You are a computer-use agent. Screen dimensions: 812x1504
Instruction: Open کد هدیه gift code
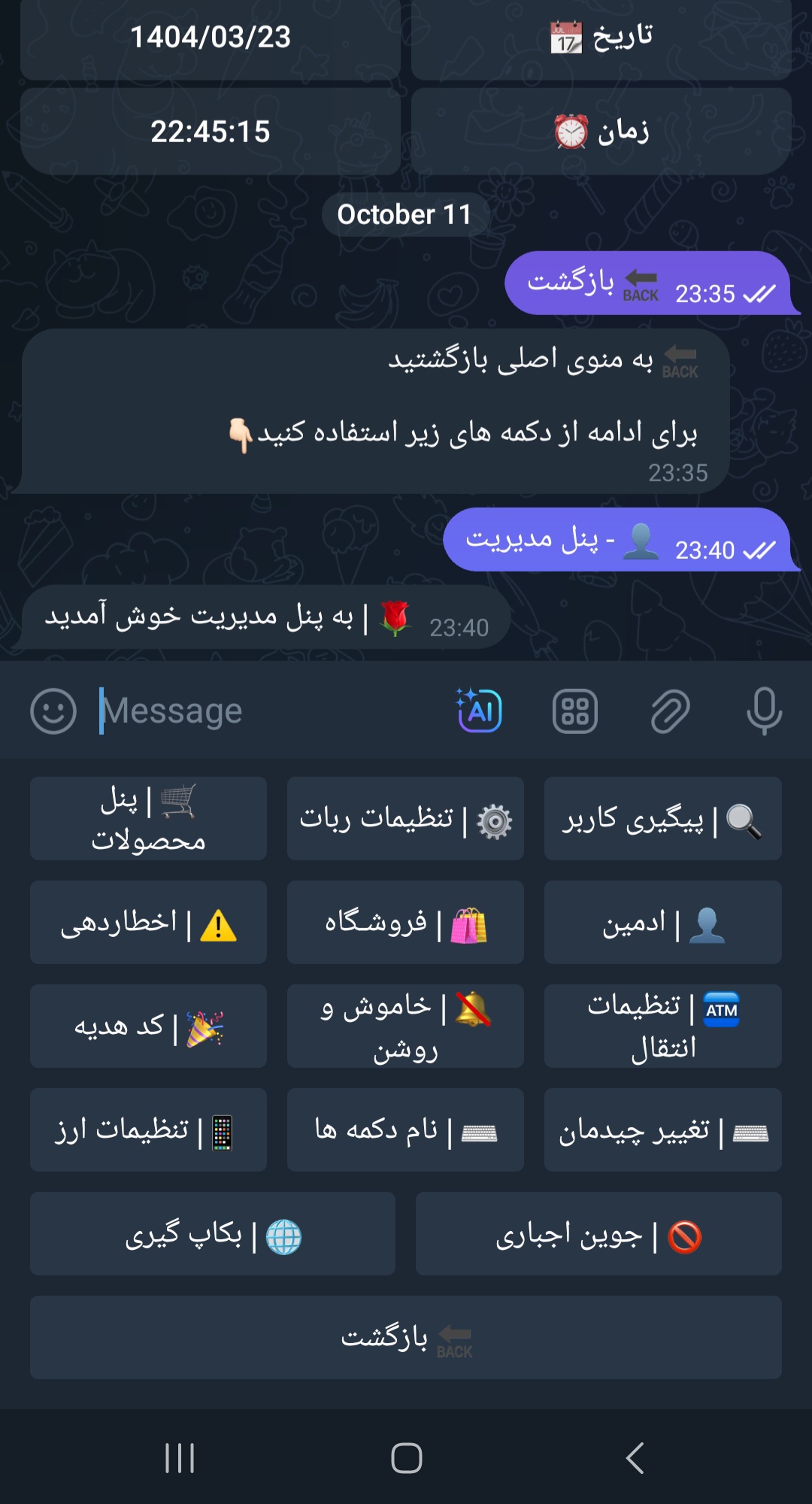coord(148,1026)
